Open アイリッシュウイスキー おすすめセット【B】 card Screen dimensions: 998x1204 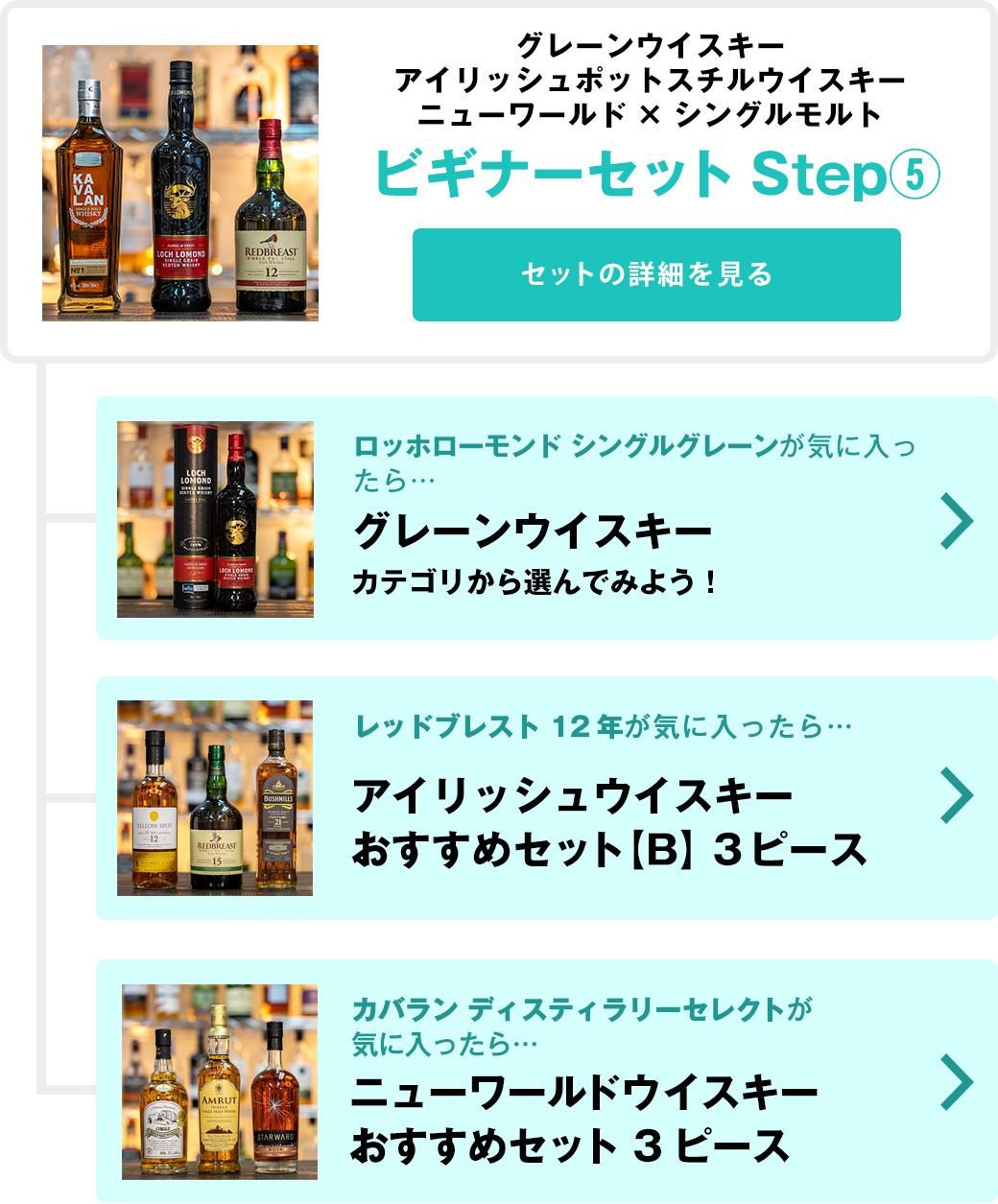(x=547, y=798)
